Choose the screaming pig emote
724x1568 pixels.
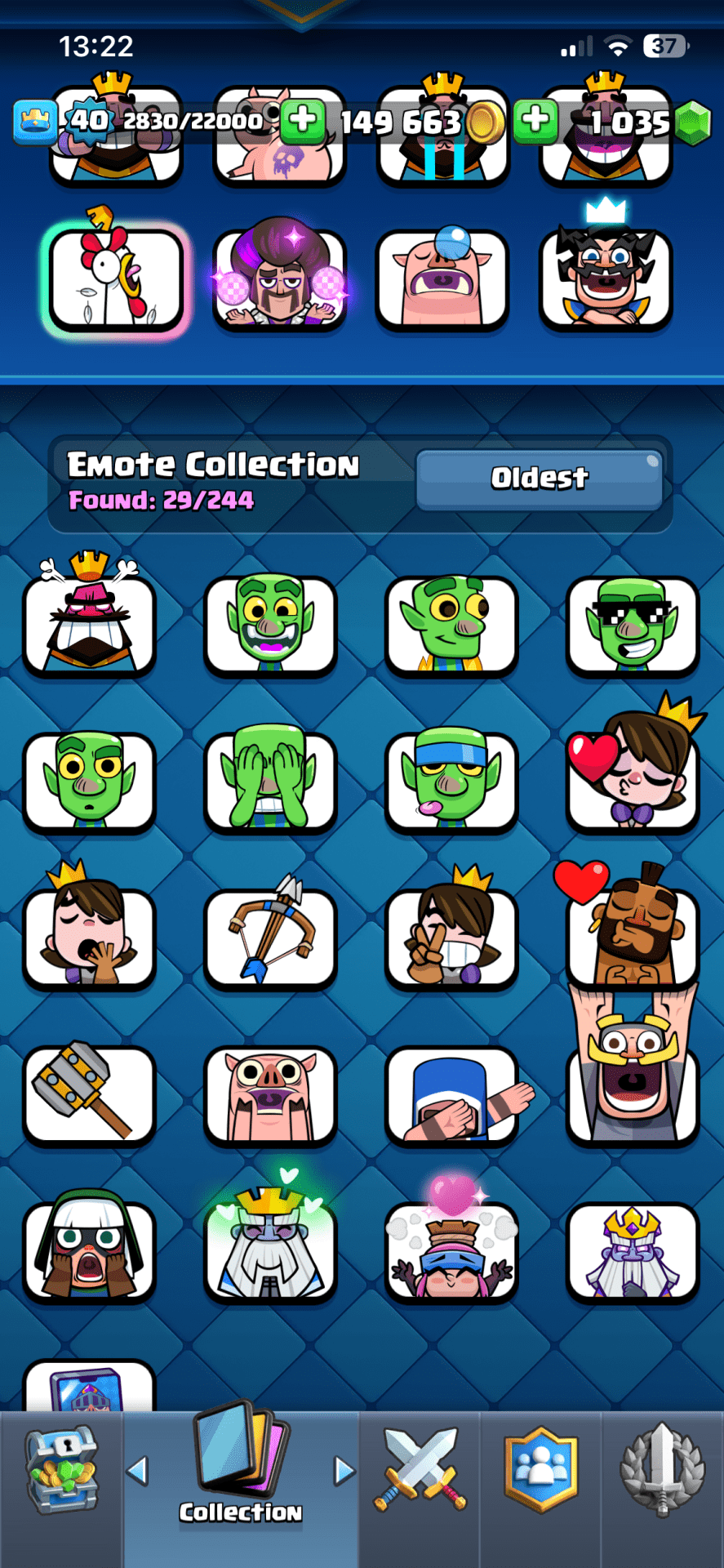pyautogui.click(x=270, y=1094)
